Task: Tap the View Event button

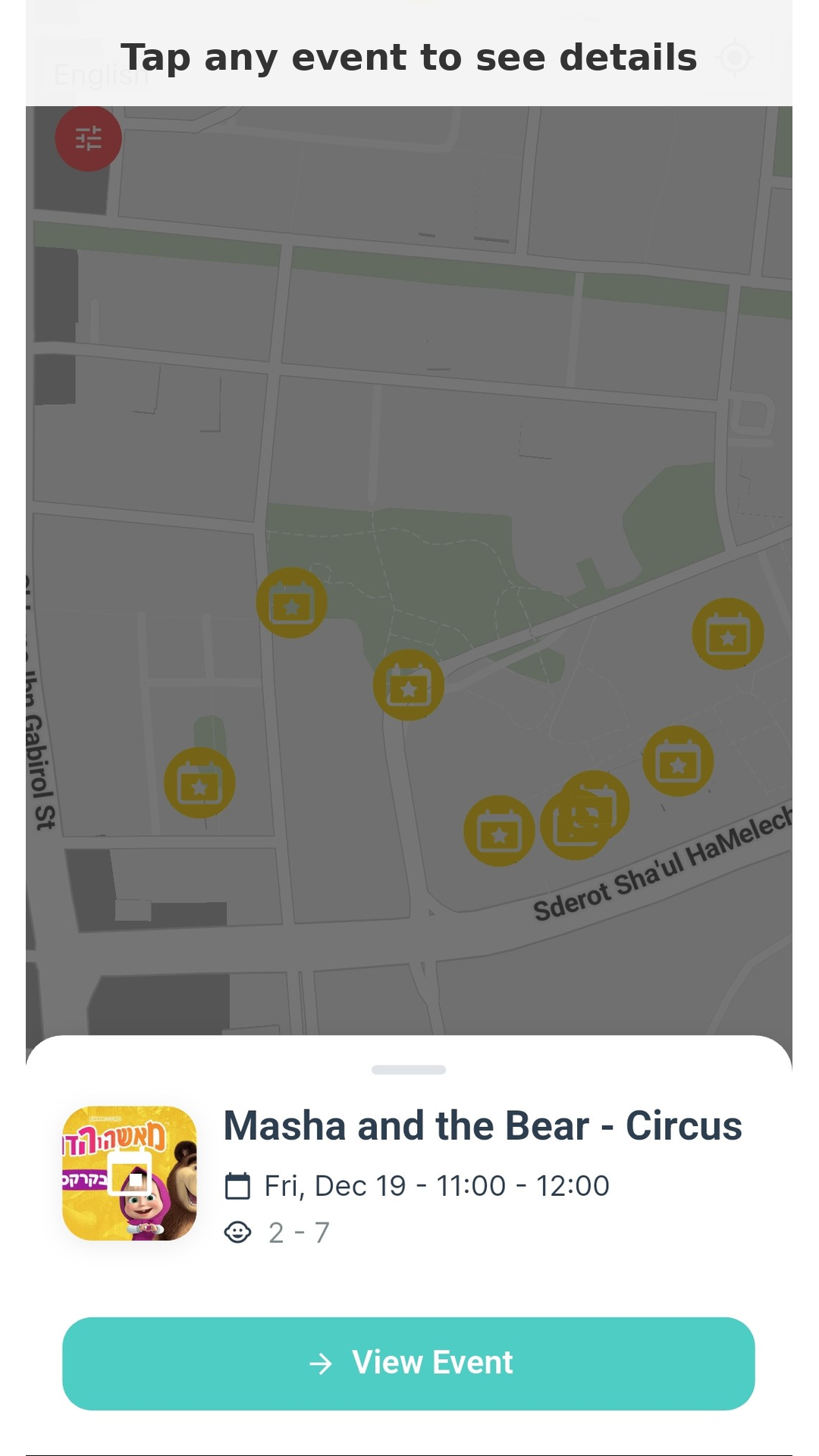Action: click(409, 1361)
